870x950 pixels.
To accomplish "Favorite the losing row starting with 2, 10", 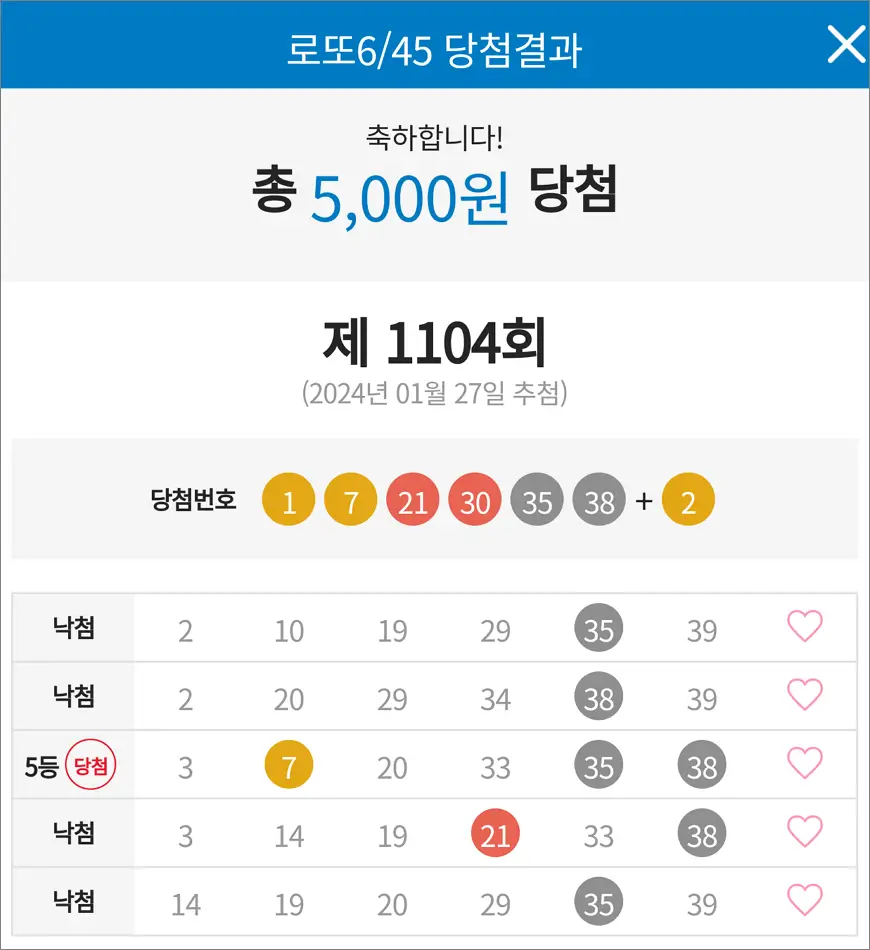I will point(804,627).
